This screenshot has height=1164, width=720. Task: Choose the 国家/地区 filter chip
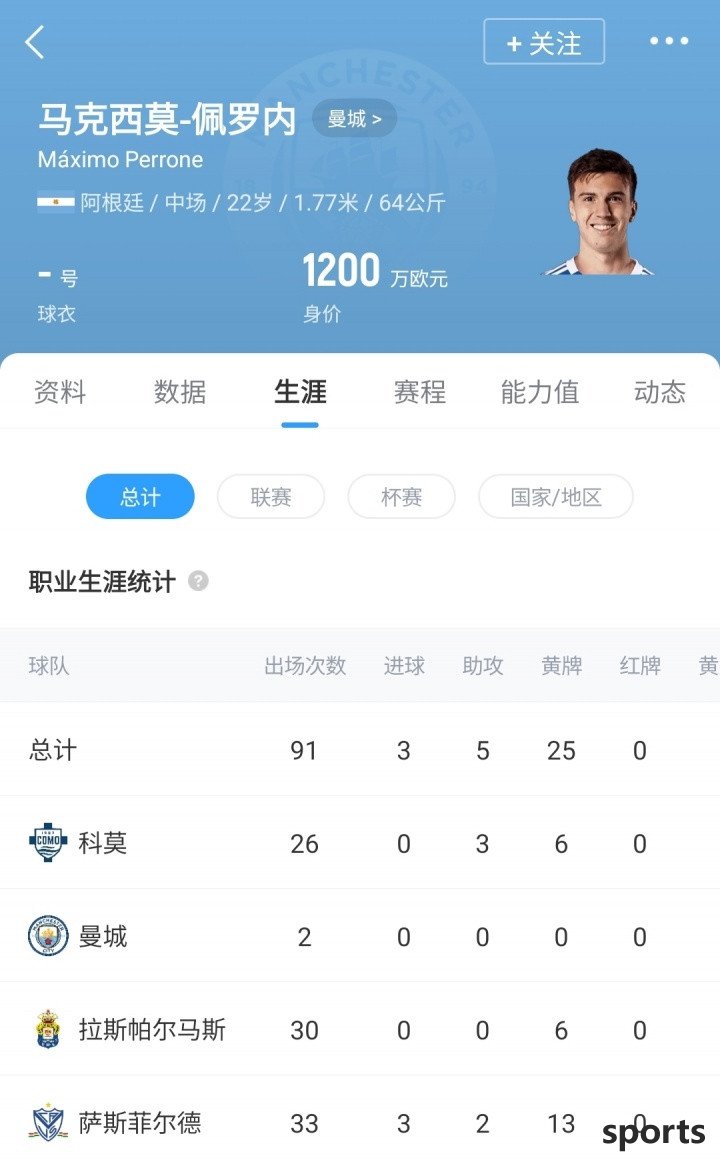(556, 497)
